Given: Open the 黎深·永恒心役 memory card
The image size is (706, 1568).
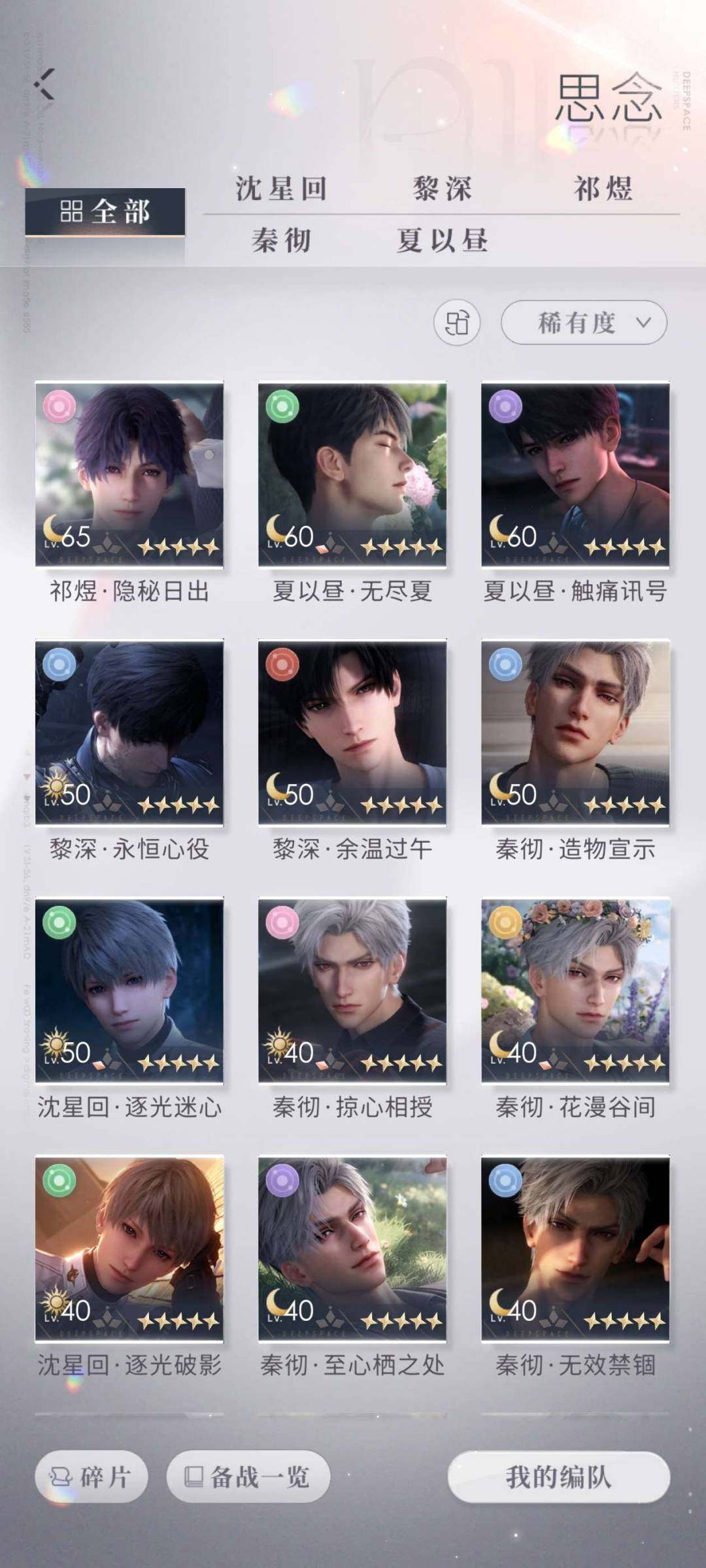Looking at the screenshot, I should pyautogui.click(x=129, y=733).
